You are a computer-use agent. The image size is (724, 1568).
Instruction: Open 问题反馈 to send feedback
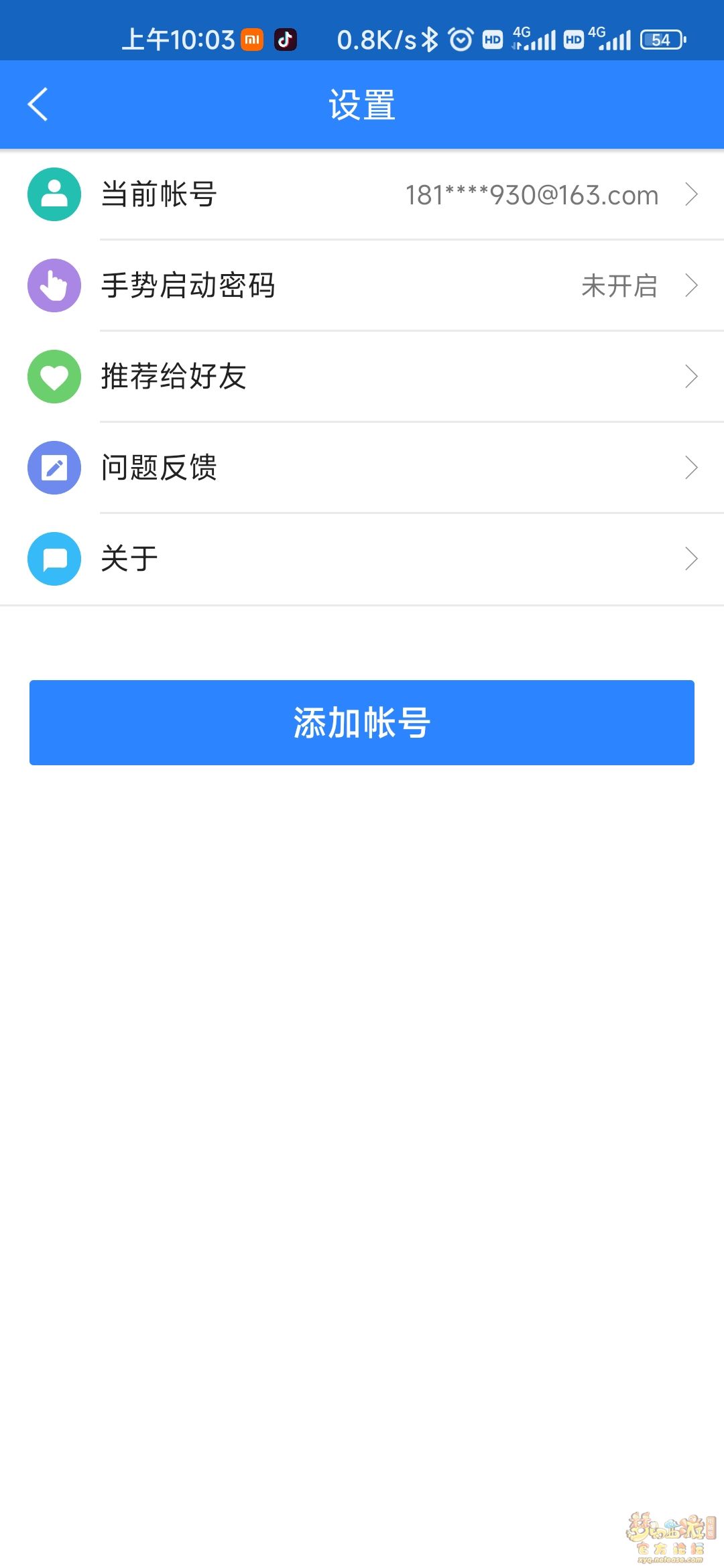[x=362, y=468]
